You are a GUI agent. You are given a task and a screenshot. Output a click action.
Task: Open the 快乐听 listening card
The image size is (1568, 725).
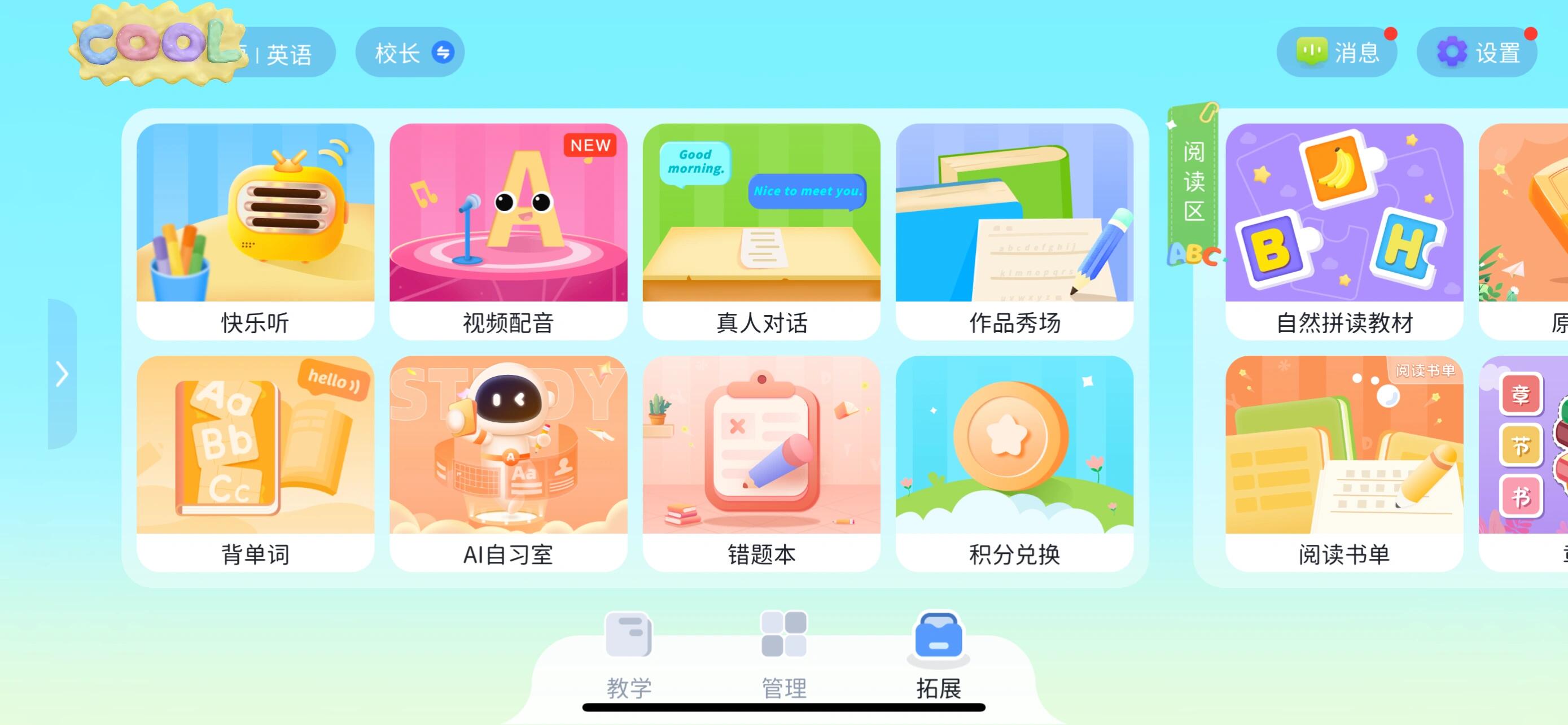pos(255,232)
